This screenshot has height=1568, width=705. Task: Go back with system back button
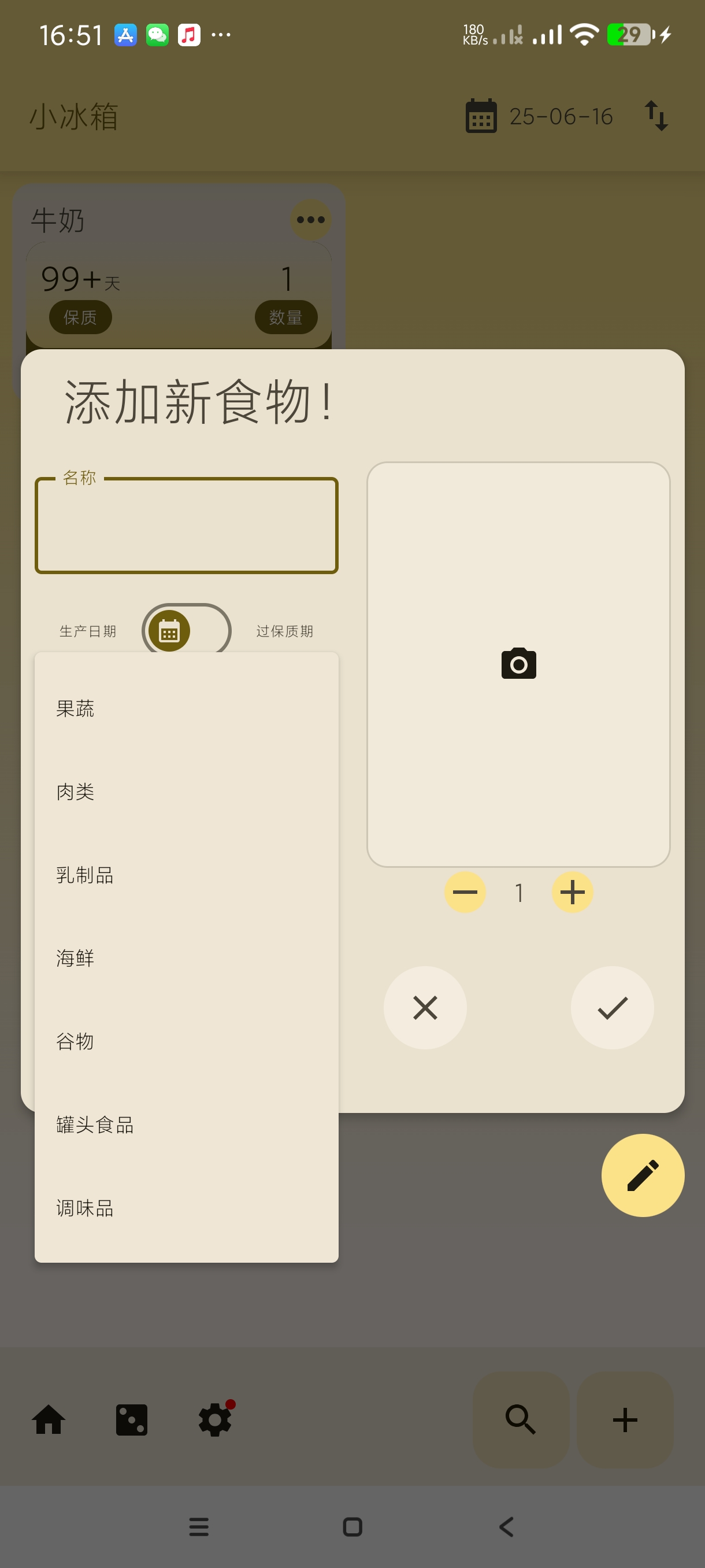(506, 1526)
